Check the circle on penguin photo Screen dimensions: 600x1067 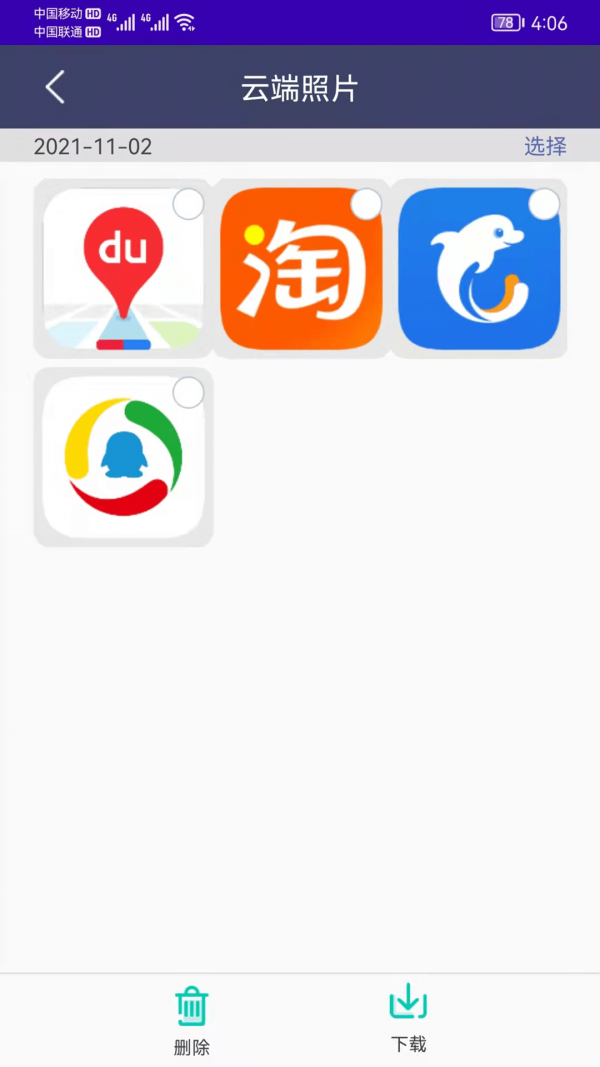[188, 392]
